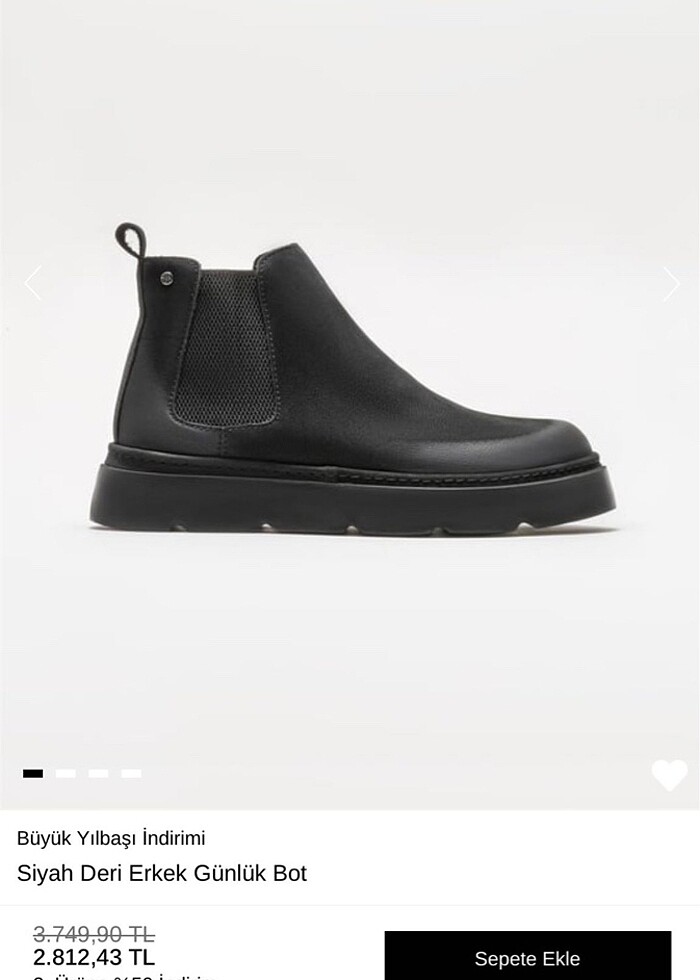Screen dimensions: 700x980
Task: Favorite this boot with the heart icon
Action: pyautogui.click(x=669, y=775)
